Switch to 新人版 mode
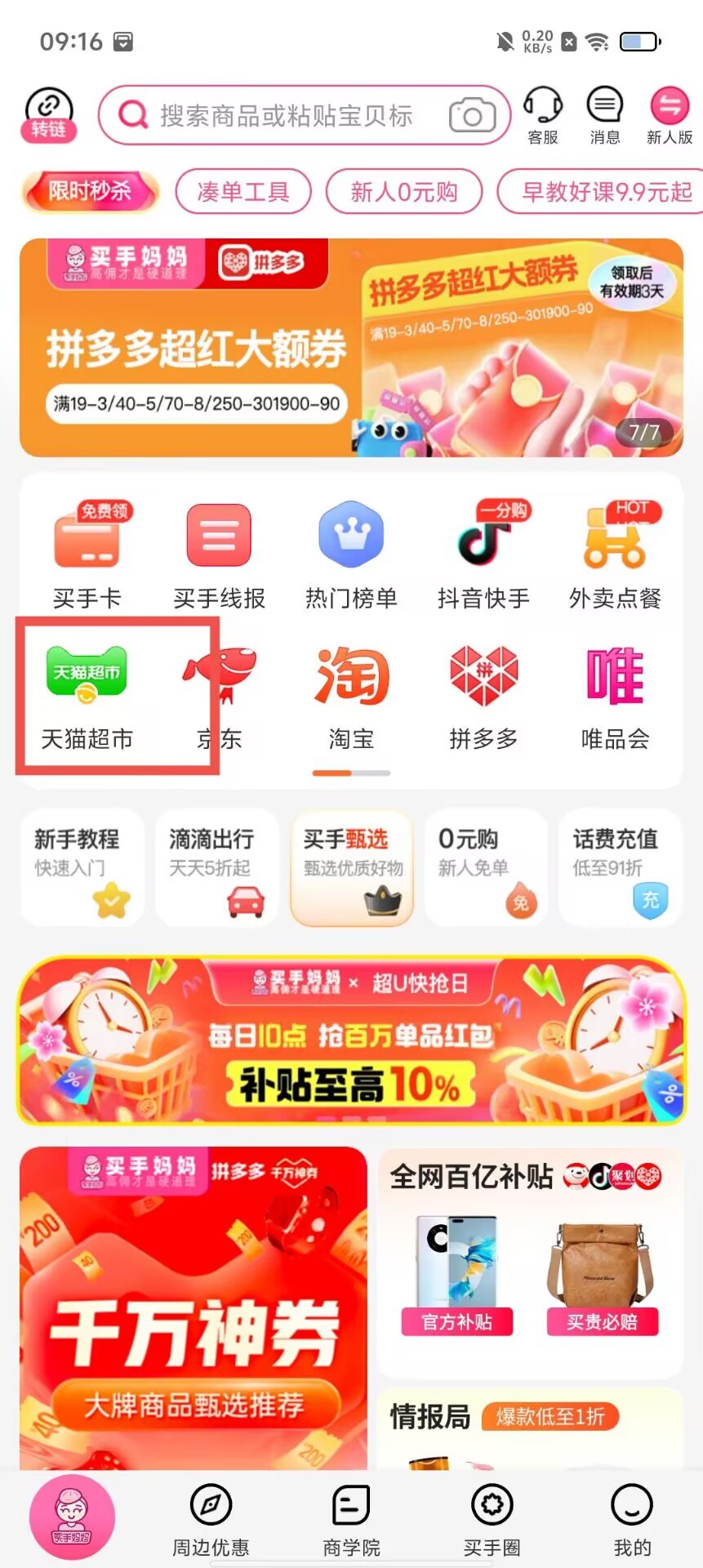This screenshot has height=1568, width=703. coord(669,115)
